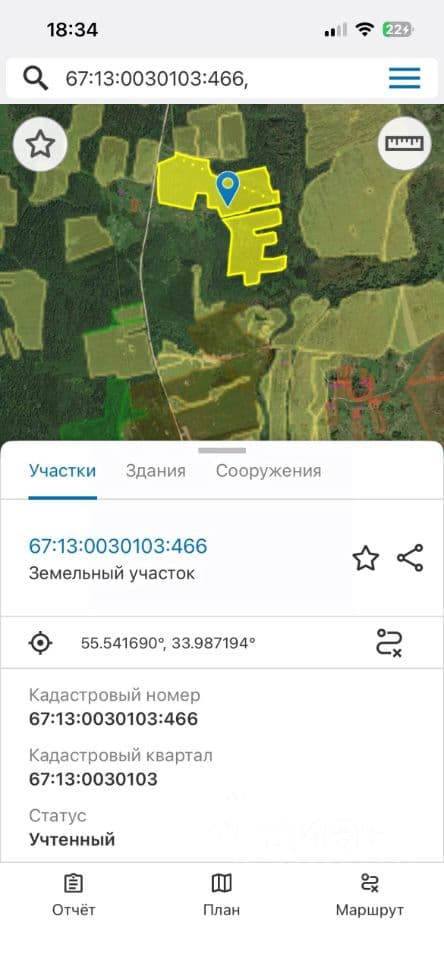Add the parcel to favorites with the star icon

(x=366, y=559)
